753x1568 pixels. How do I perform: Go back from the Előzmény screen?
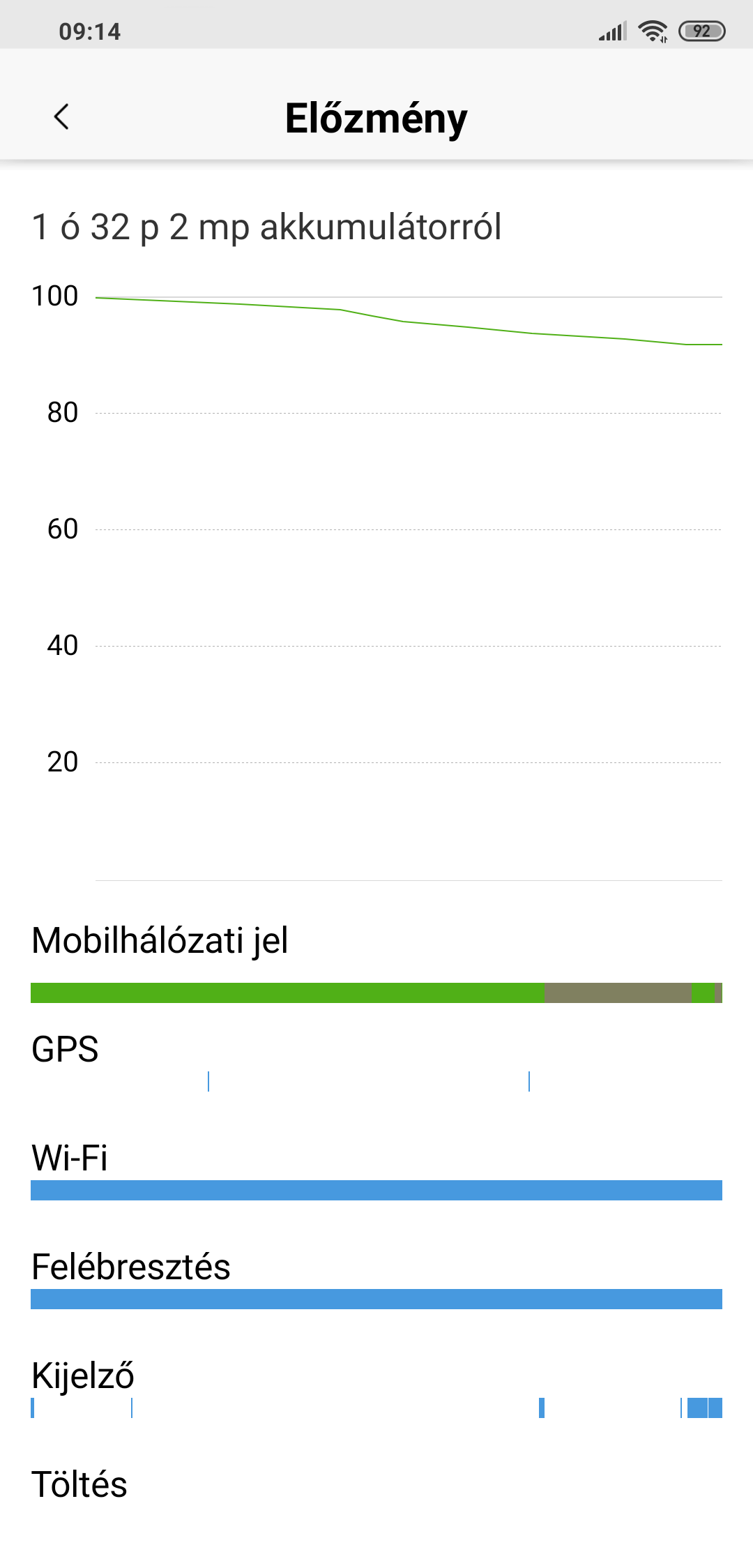(x=61, y=116)
